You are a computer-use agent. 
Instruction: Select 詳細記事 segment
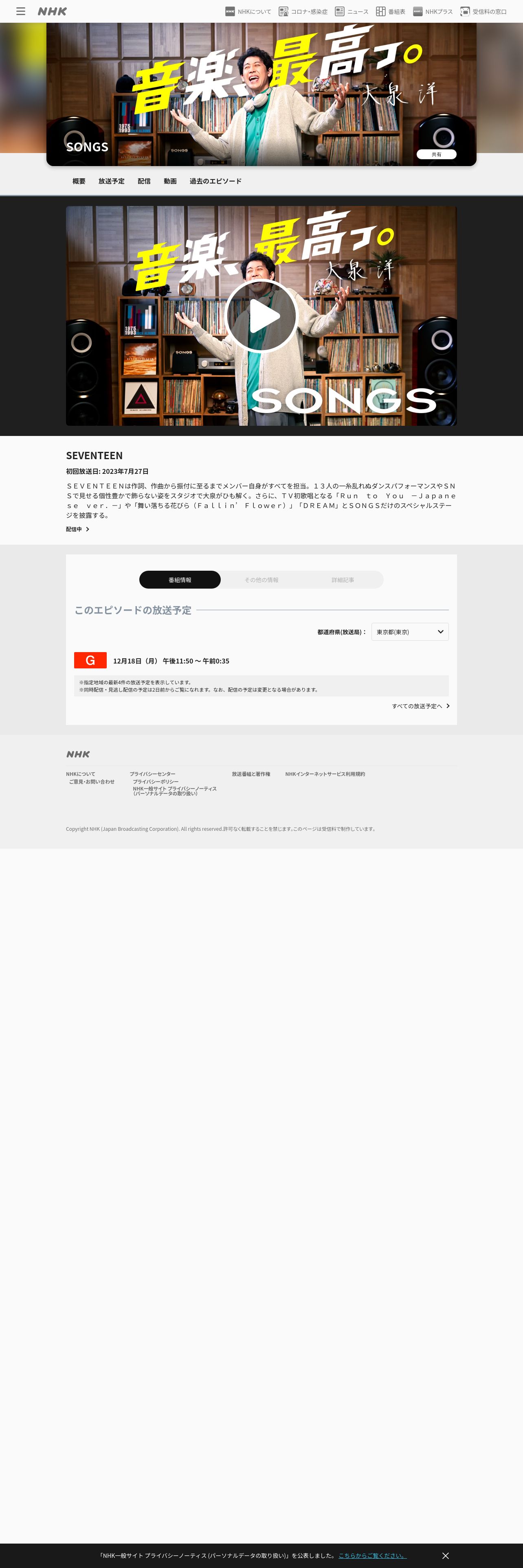pos(343,580)
